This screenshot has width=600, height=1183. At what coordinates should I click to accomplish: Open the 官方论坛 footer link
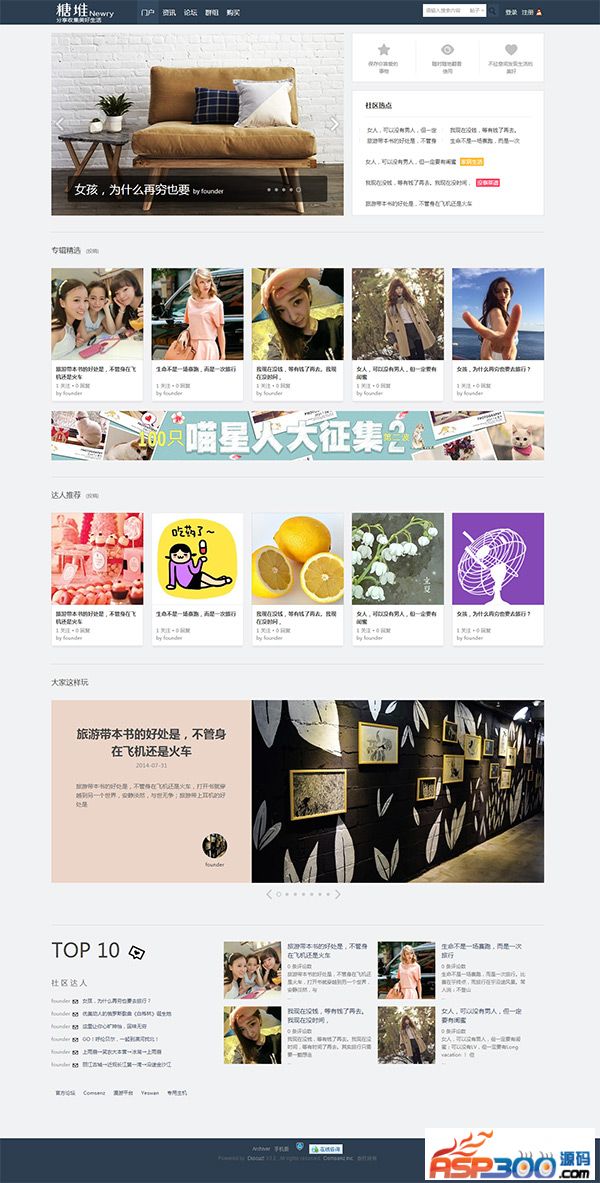[x=65, y=1093]
